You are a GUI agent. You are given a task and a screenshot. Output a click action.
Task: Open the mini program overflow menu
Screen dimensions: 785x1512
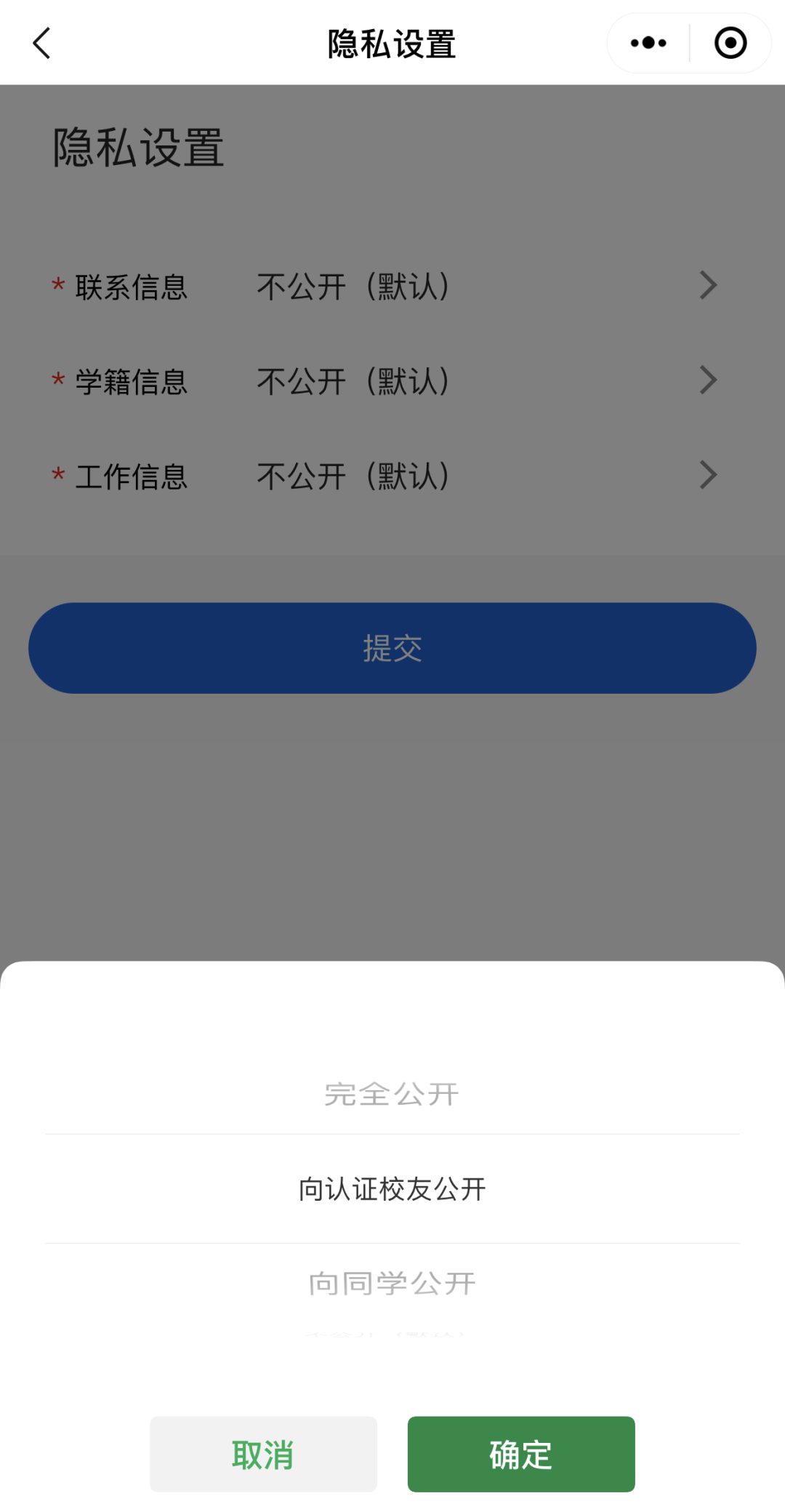point(648,44)
